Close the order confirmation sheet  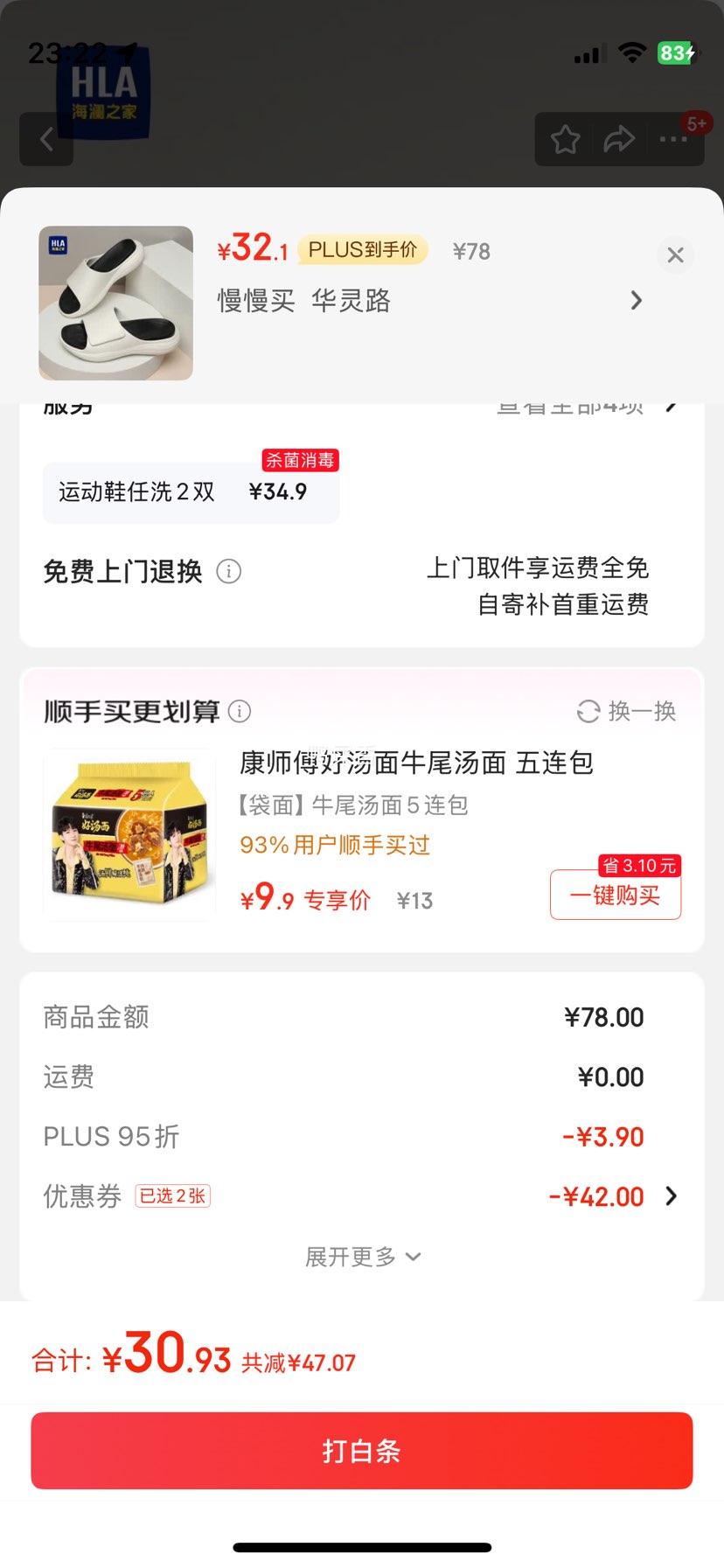(675, 255)
